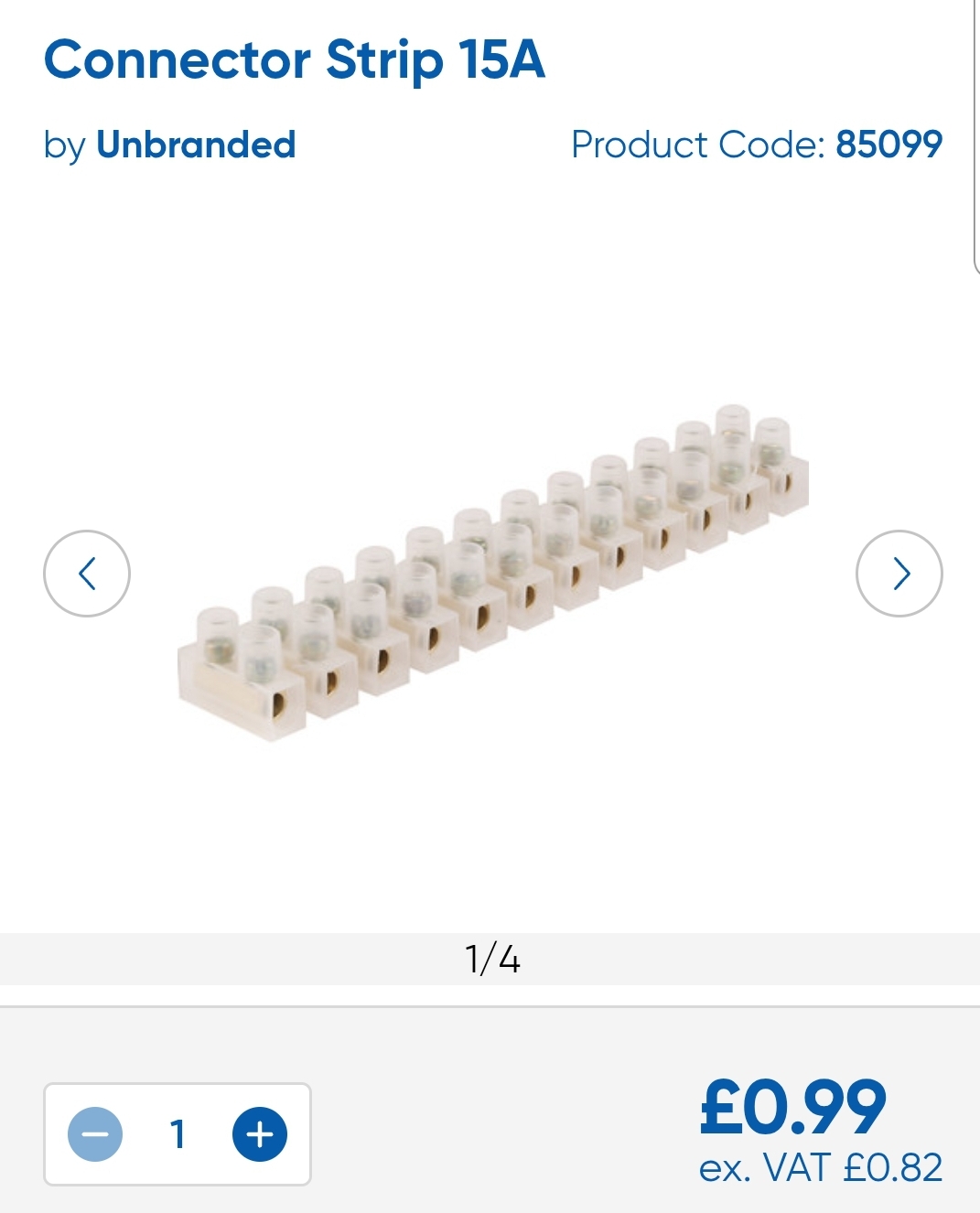The height and width of the screenshot is (1213, 980).
Task: Increase quantity with the plus button
Action: click(x=260, y=1134)
